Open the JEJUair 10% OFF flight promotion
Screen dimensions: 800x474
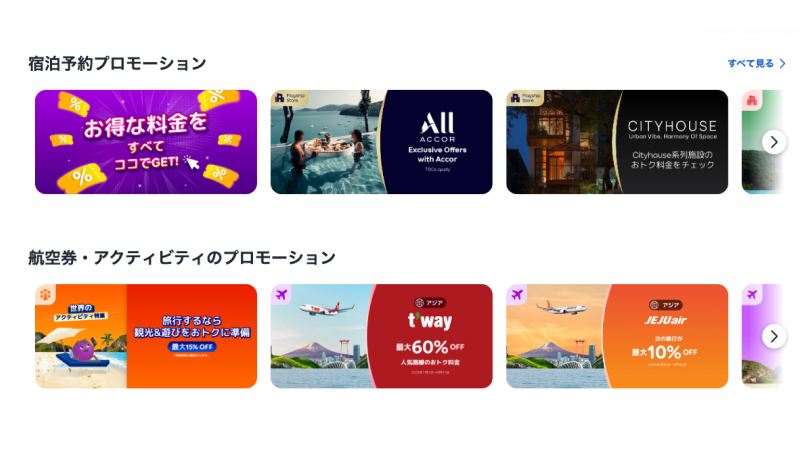tap(616, 336)
